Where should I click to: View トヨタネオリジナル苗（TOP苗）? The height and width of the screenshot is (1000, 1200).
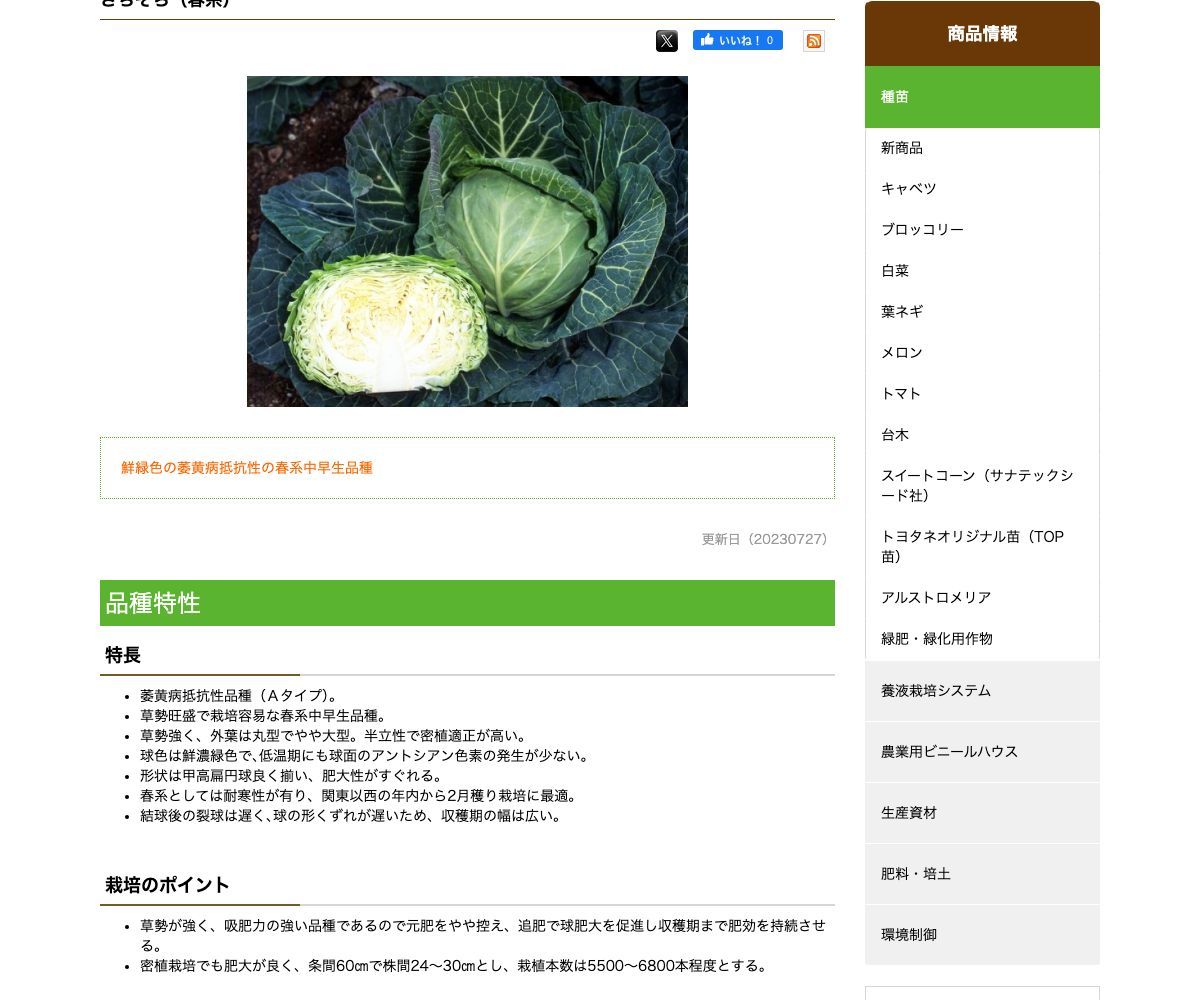[972, 546]
